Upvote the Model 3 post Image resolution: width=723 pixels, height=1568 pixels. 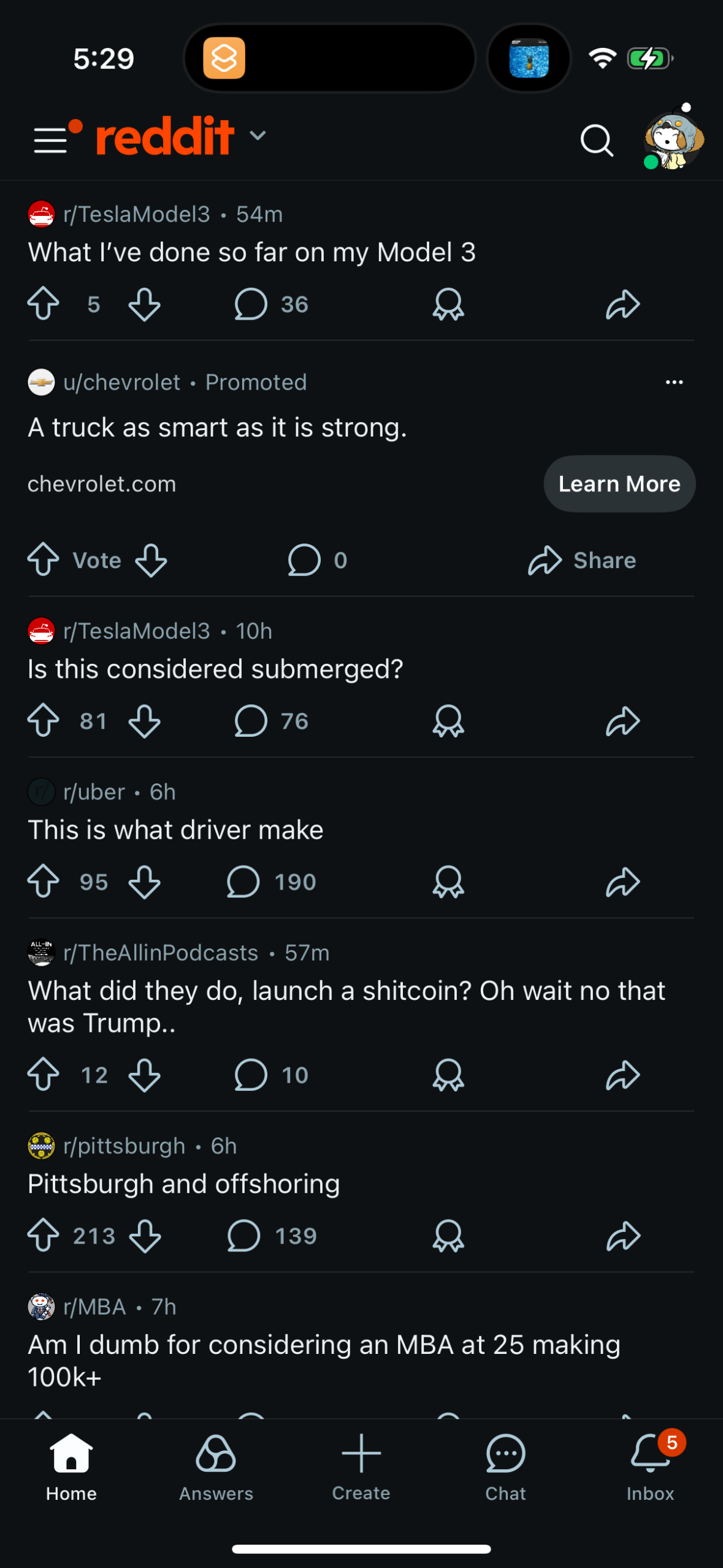pyautogui.click(x=43, y=303)
